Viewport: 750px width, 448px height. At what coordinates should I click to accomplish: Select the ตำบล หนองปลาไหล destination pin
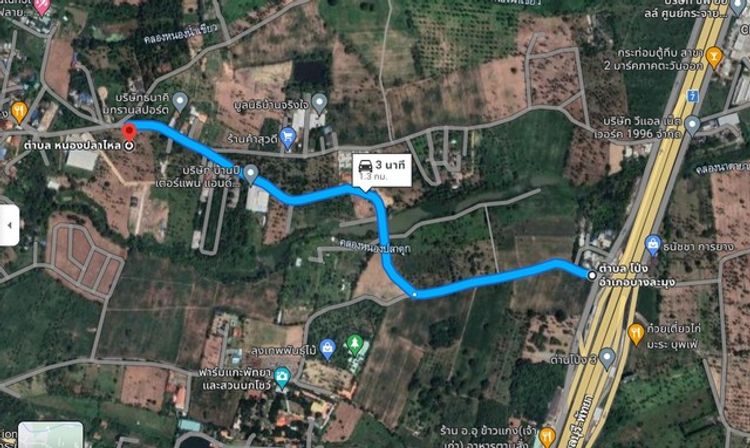(128, 133)
